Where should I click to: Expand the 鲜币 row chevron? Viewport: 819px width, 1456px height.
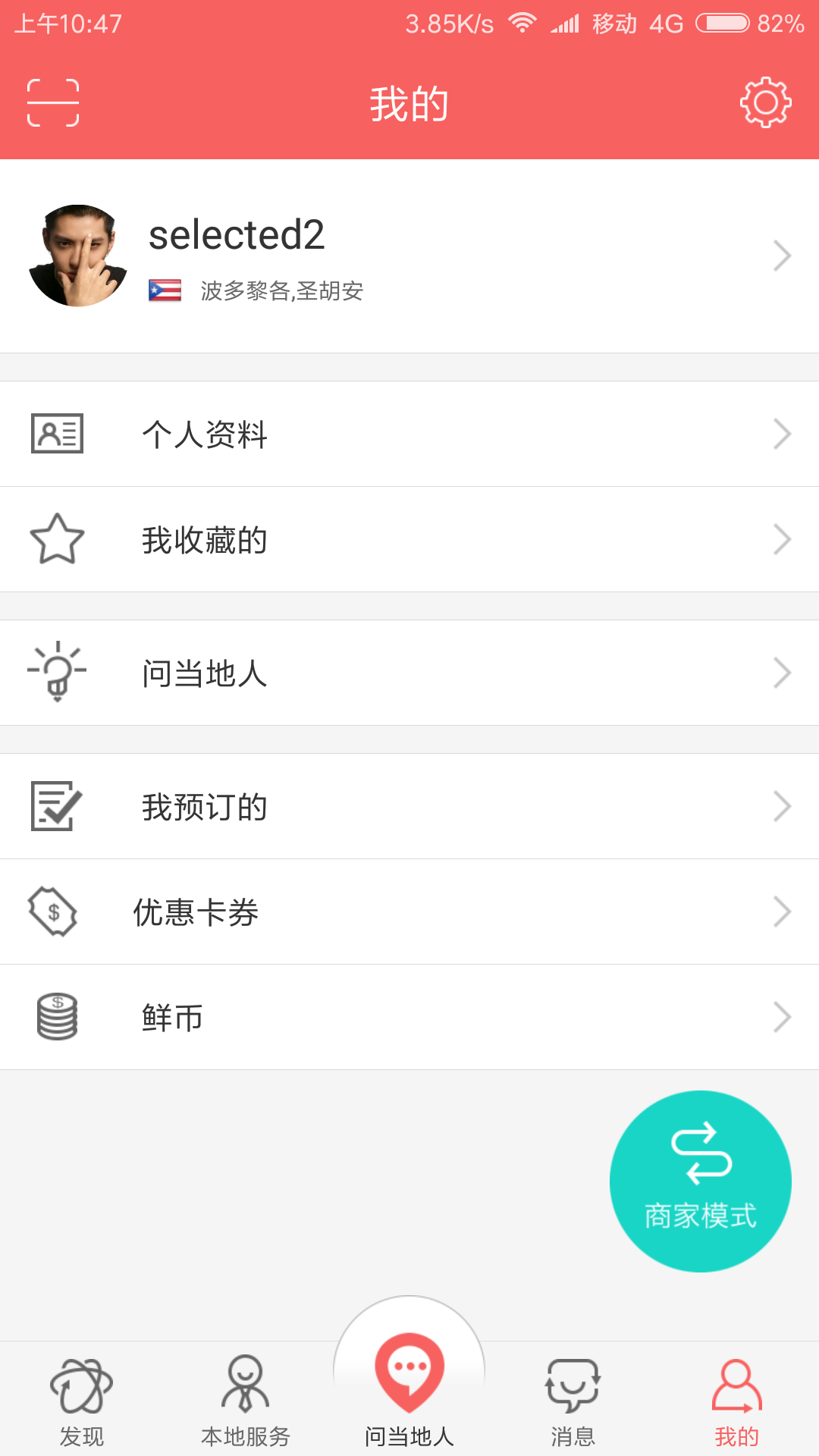click(783, 1017)
